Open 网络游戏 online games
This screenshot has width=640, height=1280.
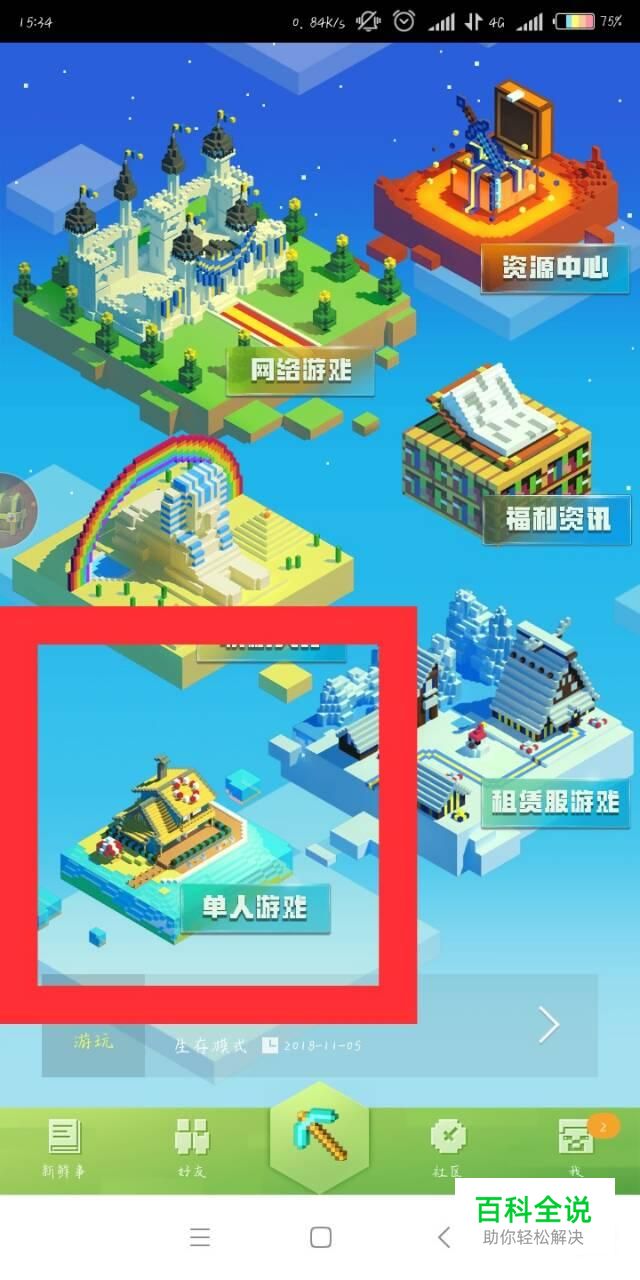pyautogui.click(x=287, y=371)
